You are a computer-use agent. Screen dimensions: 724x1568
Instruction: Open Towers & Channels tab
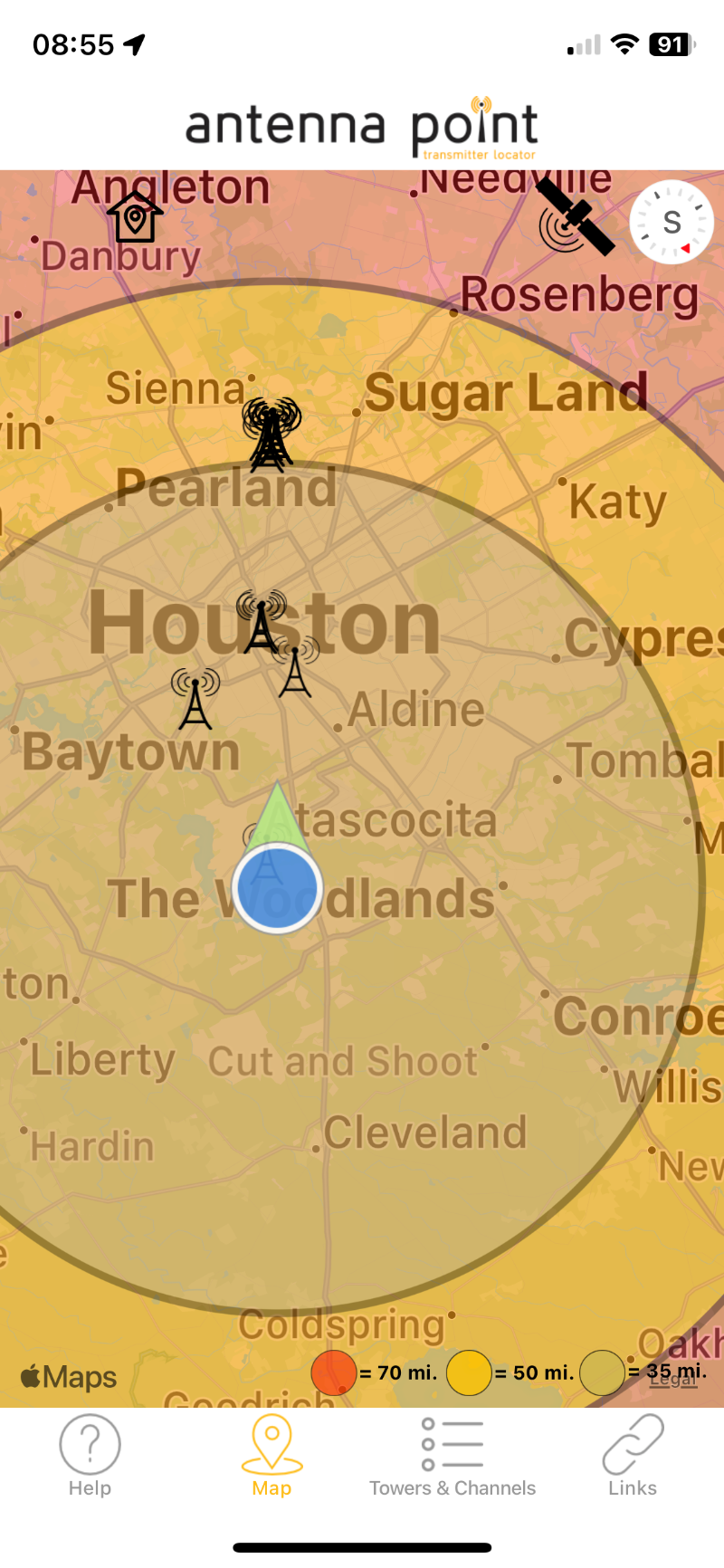click(452, 1456)
